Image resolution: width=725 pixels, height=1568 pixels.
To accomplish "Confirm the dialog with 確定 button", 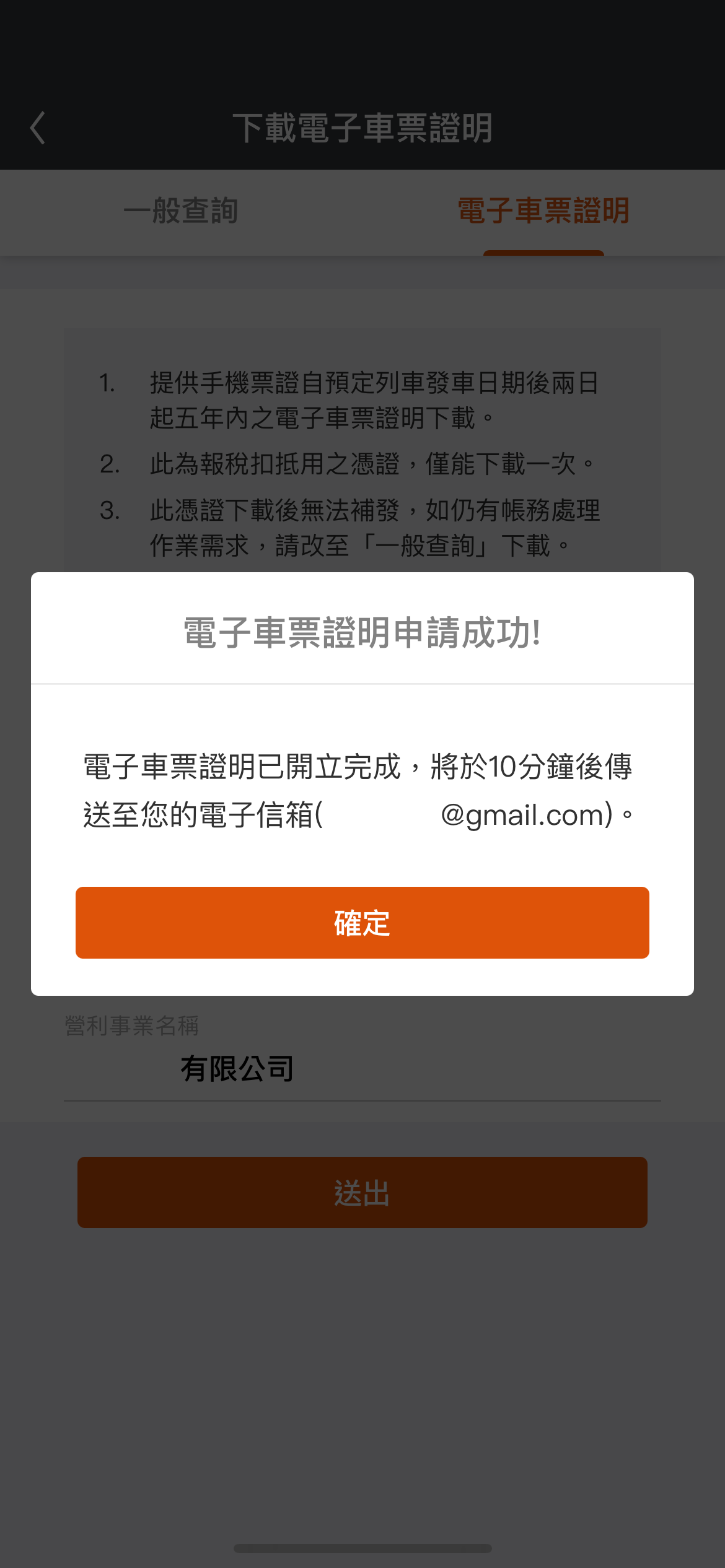I will tap(362, 923).
